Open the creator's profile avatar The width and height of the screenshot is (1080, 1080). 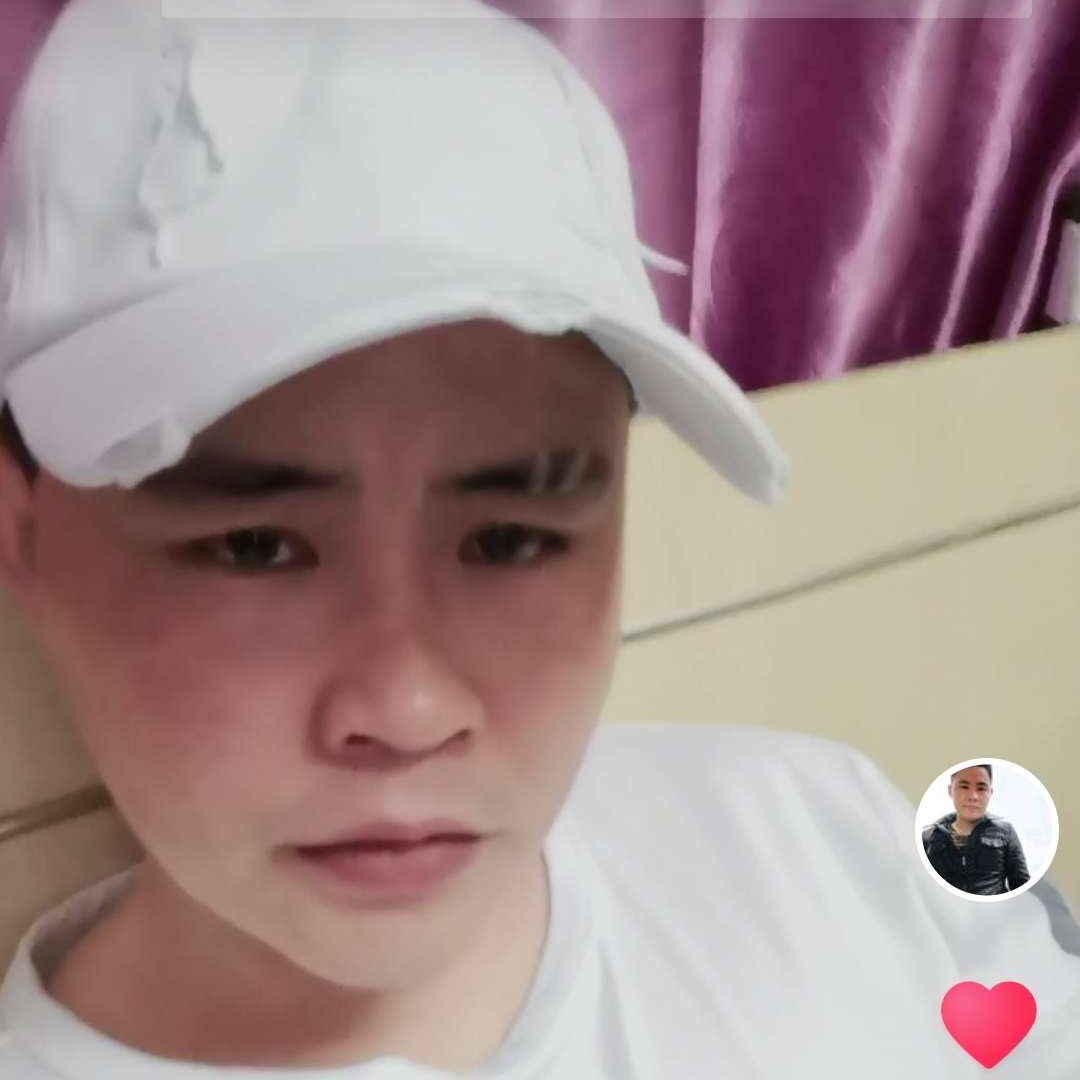click(x=986, y=829)
